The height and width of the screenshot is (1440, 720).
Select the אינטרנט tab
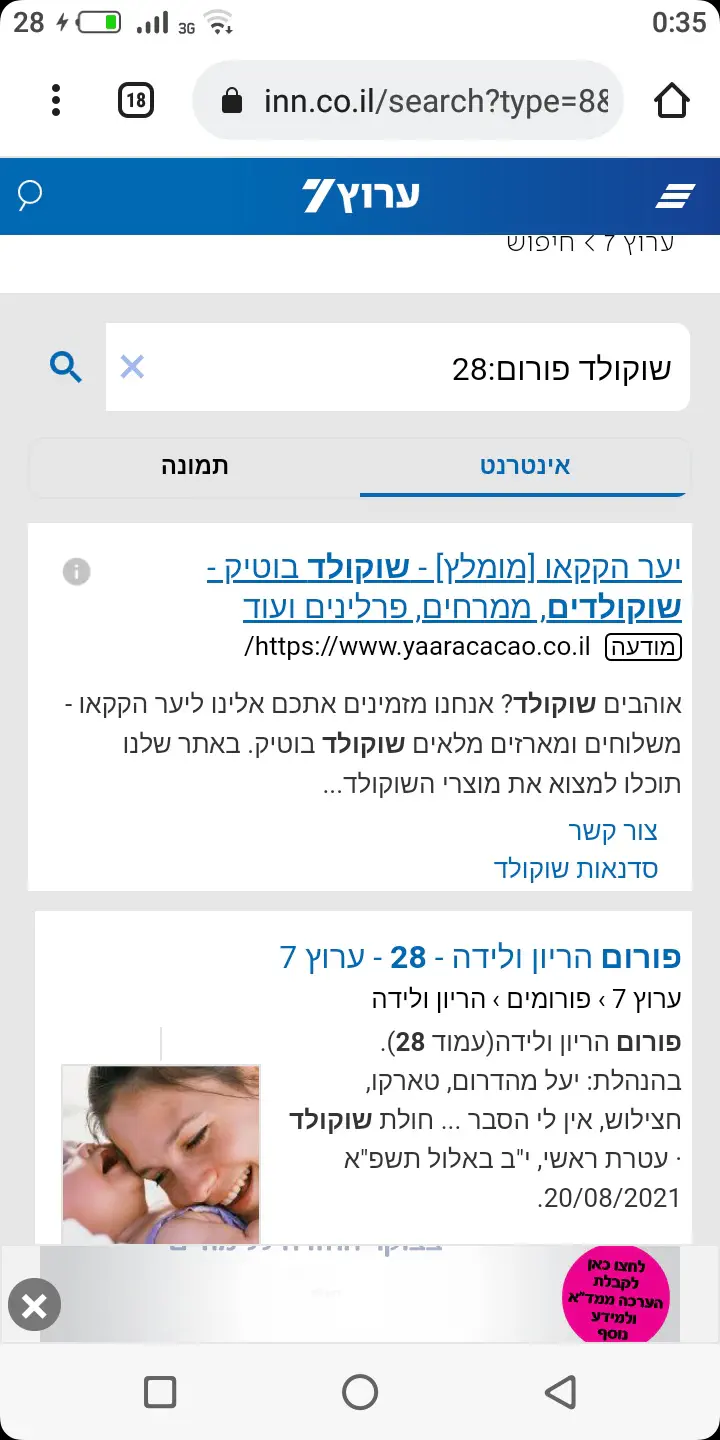click(523, 466)
